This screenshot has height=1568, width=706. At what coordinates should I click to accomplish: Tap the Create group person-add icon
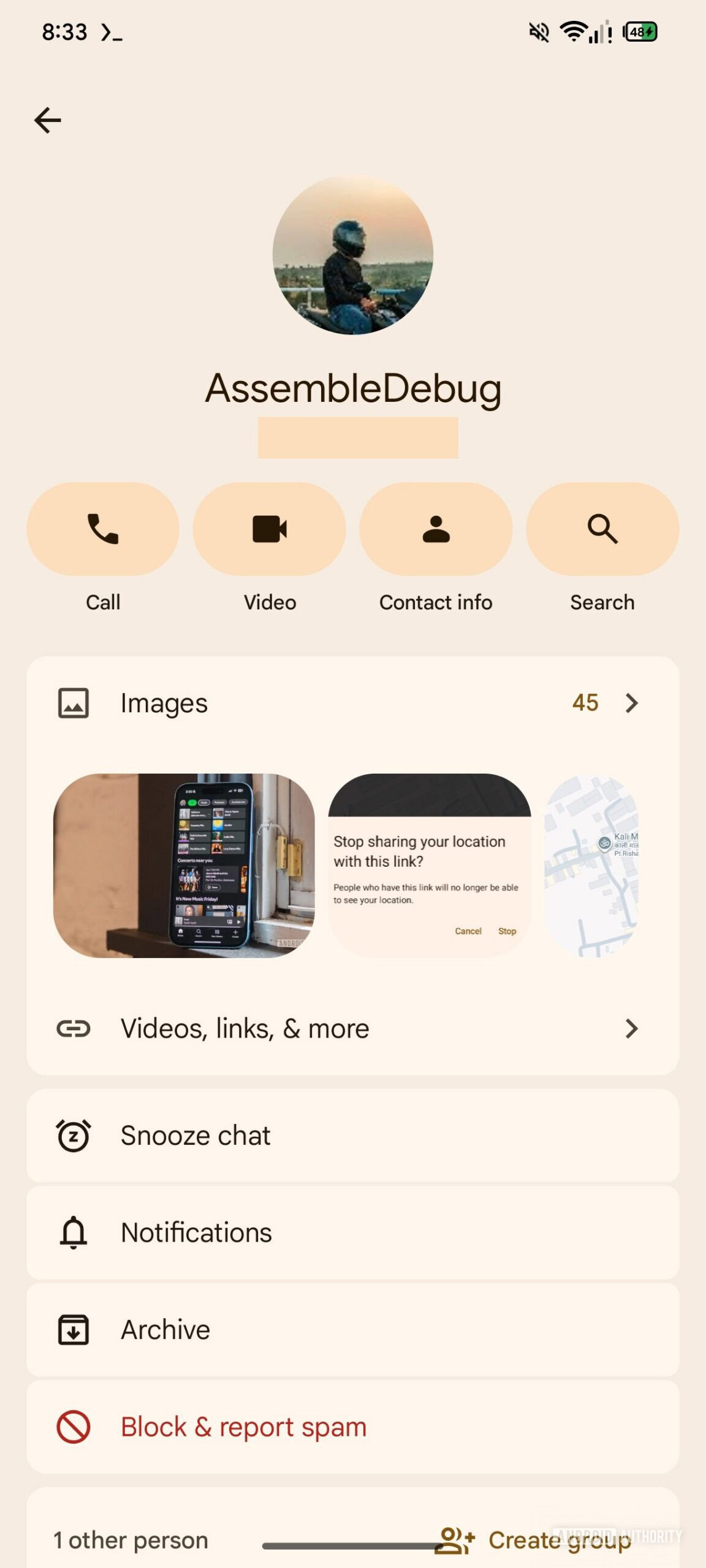454,1539
